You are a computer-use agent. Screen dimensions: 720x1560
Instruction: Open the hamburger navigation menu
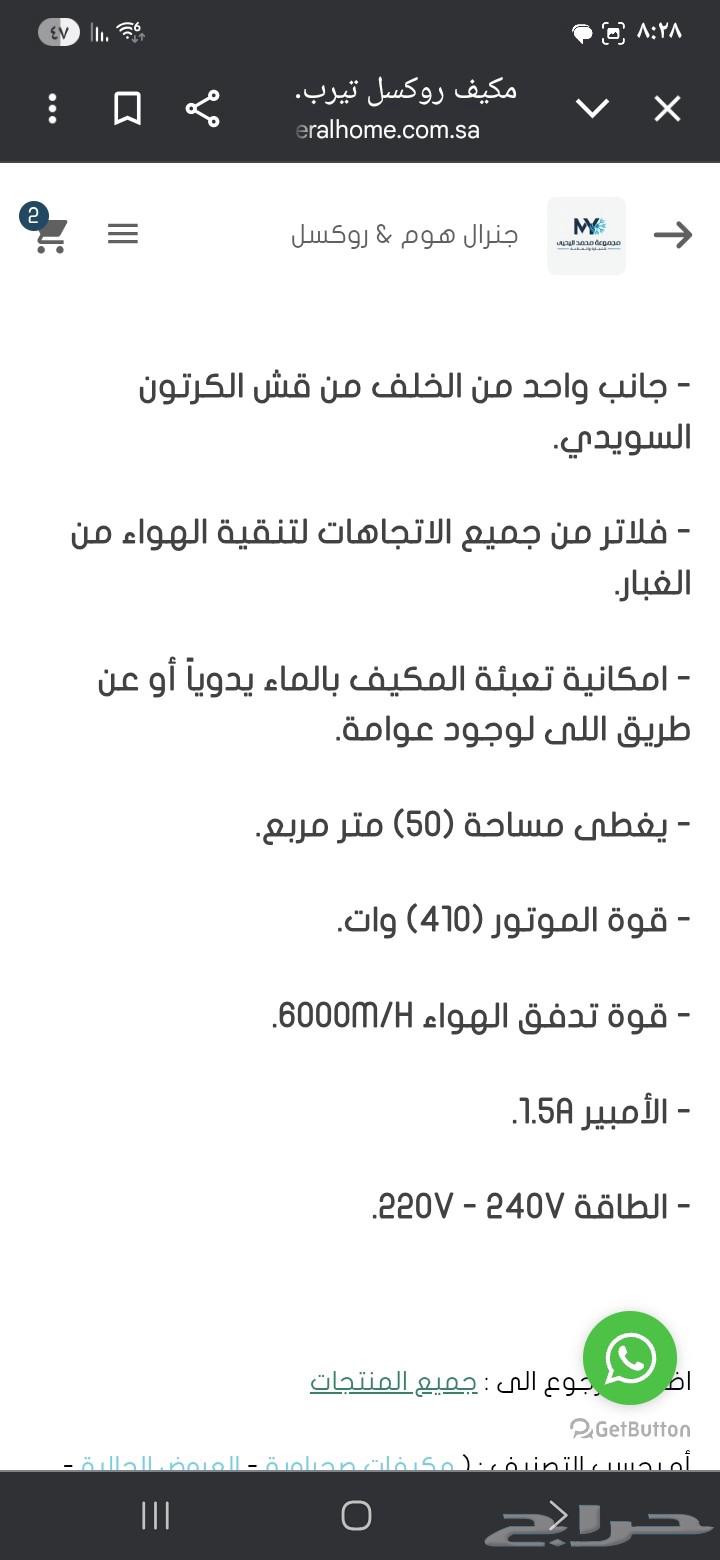[123, 234]
